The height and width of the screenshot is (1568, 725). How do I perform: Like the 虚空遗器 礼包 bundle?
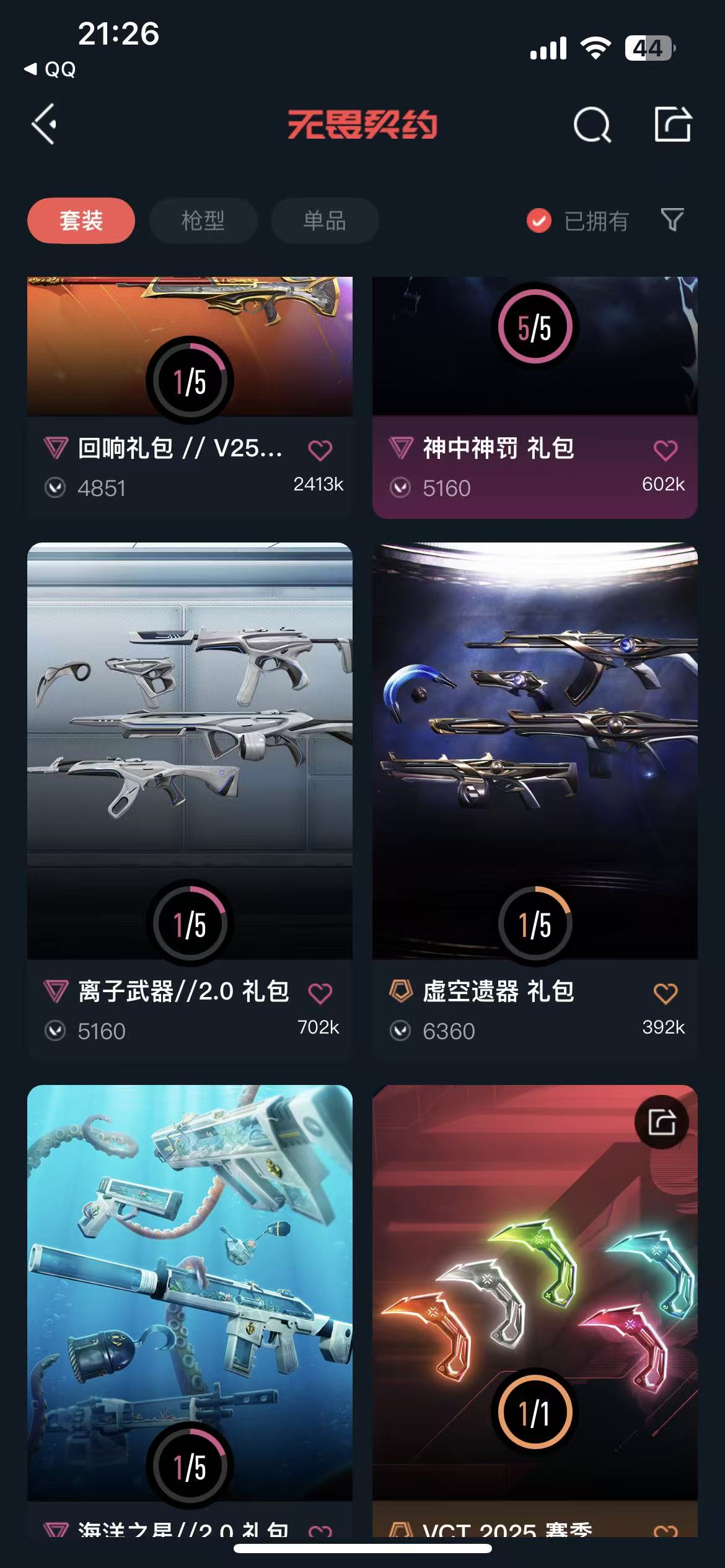pos(666,993)
